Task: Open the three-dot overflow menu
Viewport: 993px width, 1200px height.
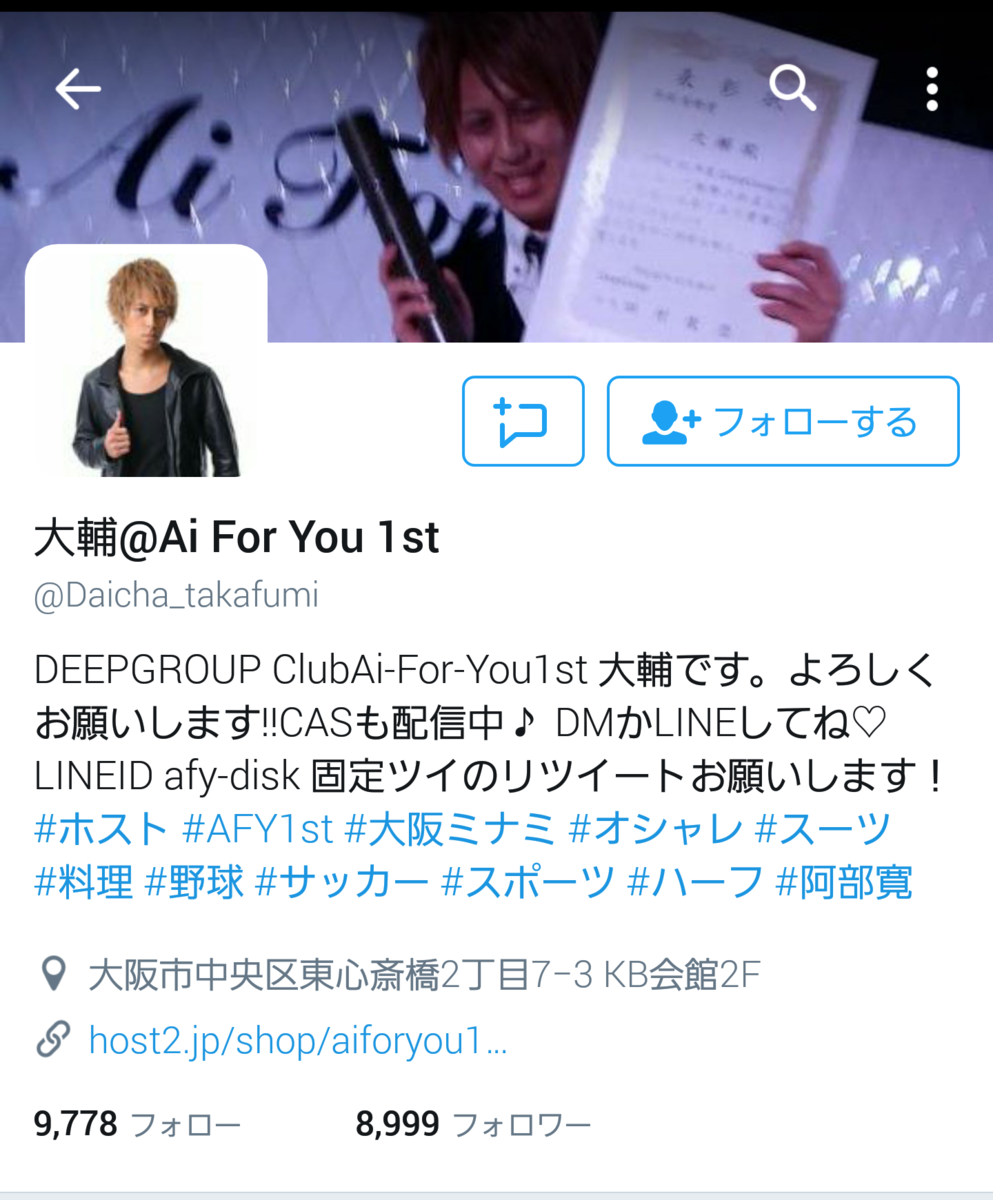Action: point(932,91)
